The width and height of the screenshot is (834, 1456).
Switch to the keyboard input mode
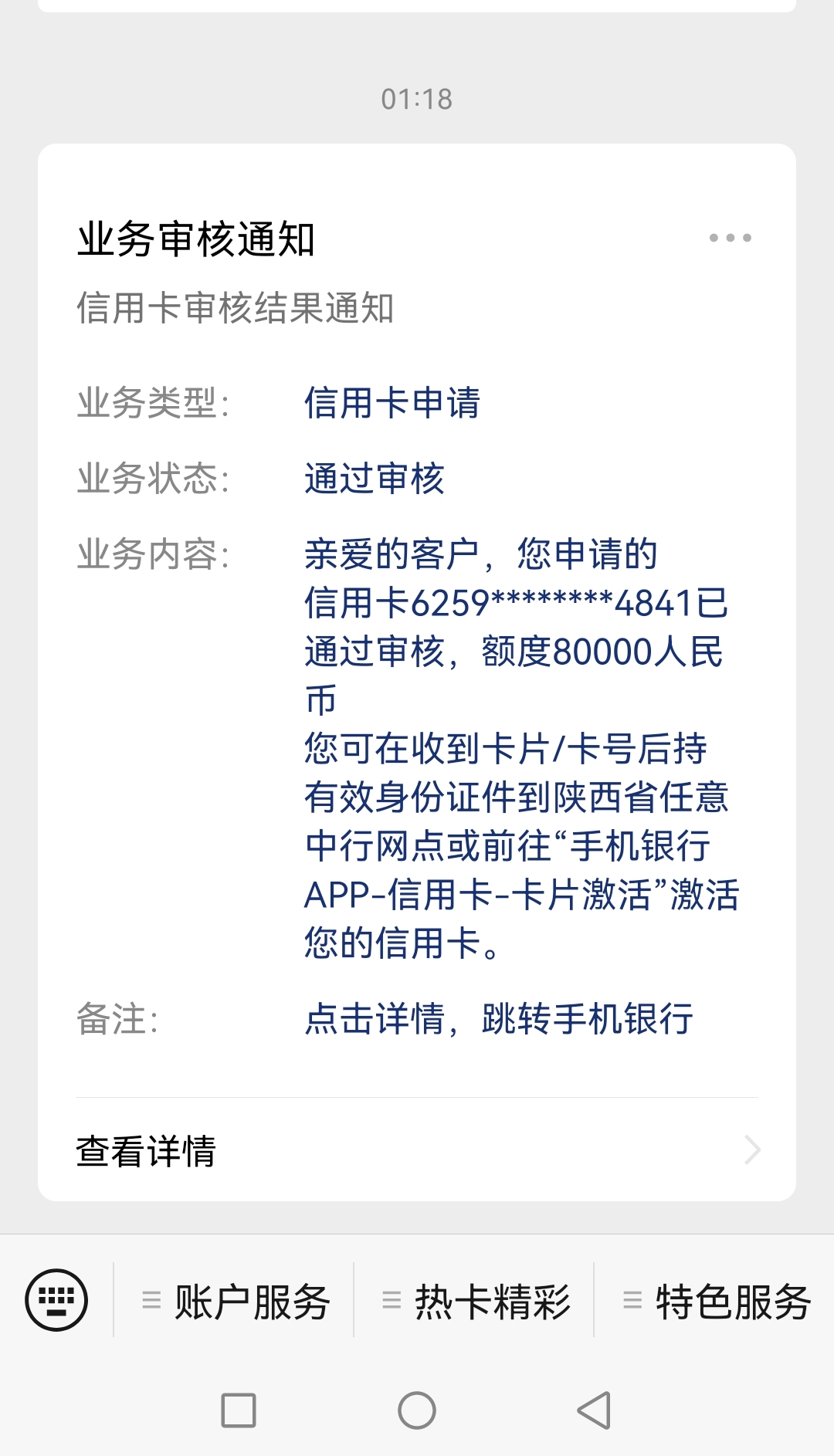point(56,1300)
